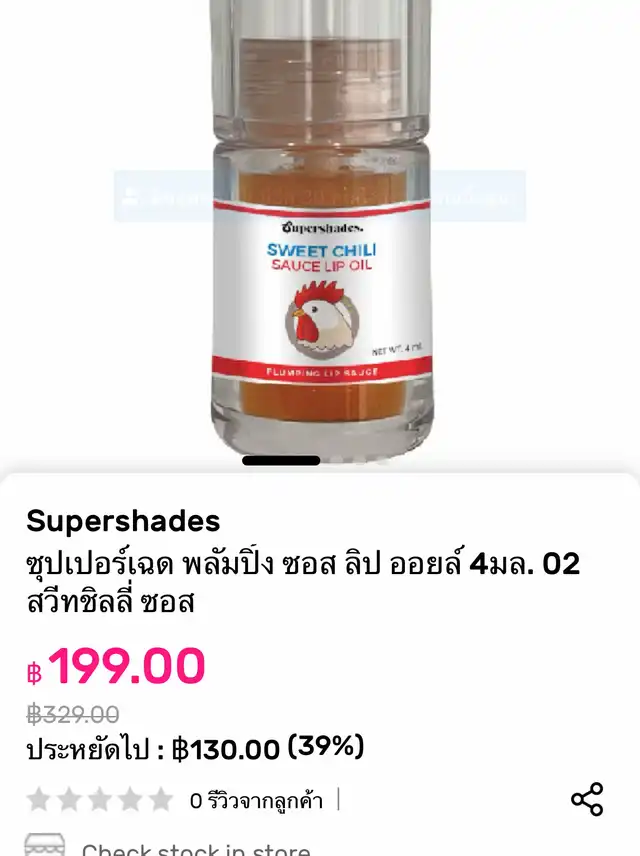
Task: Open customer reviews star rating
Action: coord(99,800)
